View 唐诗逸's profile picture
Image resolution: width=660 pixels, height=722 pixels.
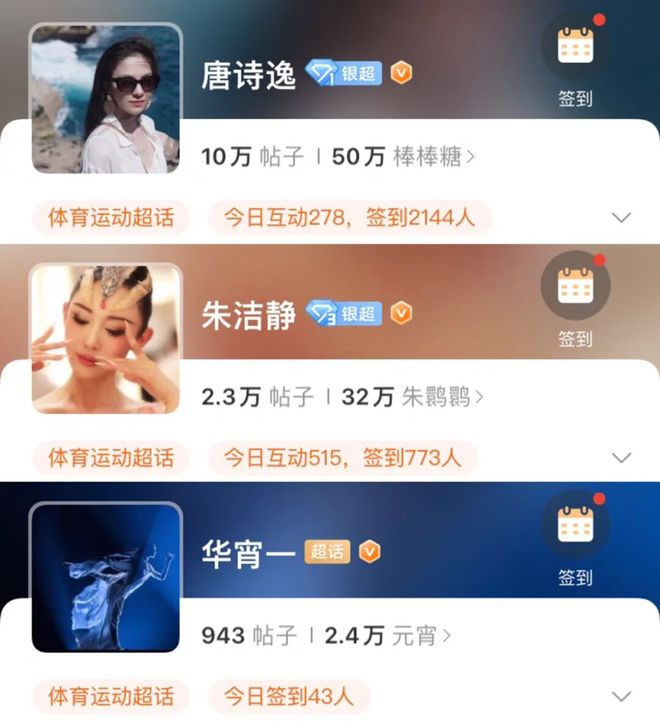click(x=106, y=98)
